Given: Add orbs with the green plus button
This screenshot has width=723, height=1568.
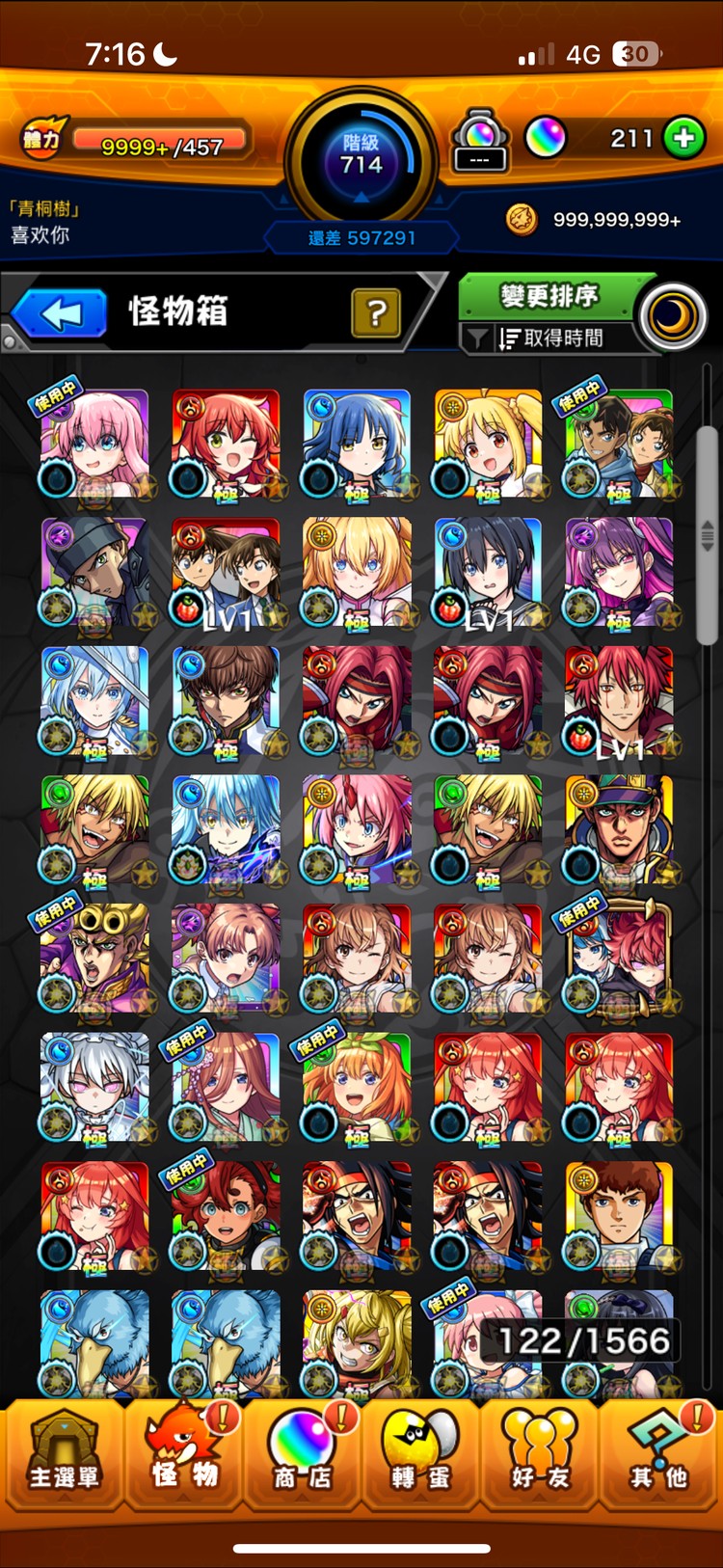Looking at the screenshot, I should 684,138.
